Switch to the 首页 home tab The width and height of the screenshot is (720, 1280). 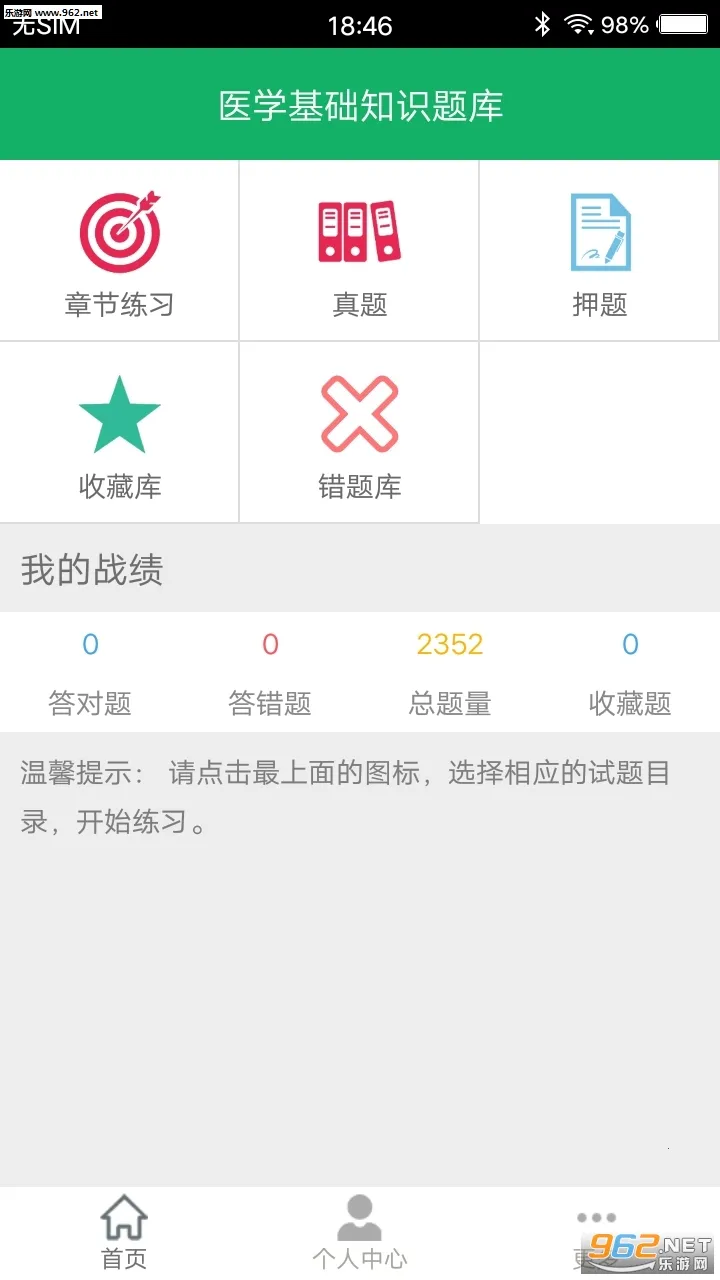coord(123,1230)
